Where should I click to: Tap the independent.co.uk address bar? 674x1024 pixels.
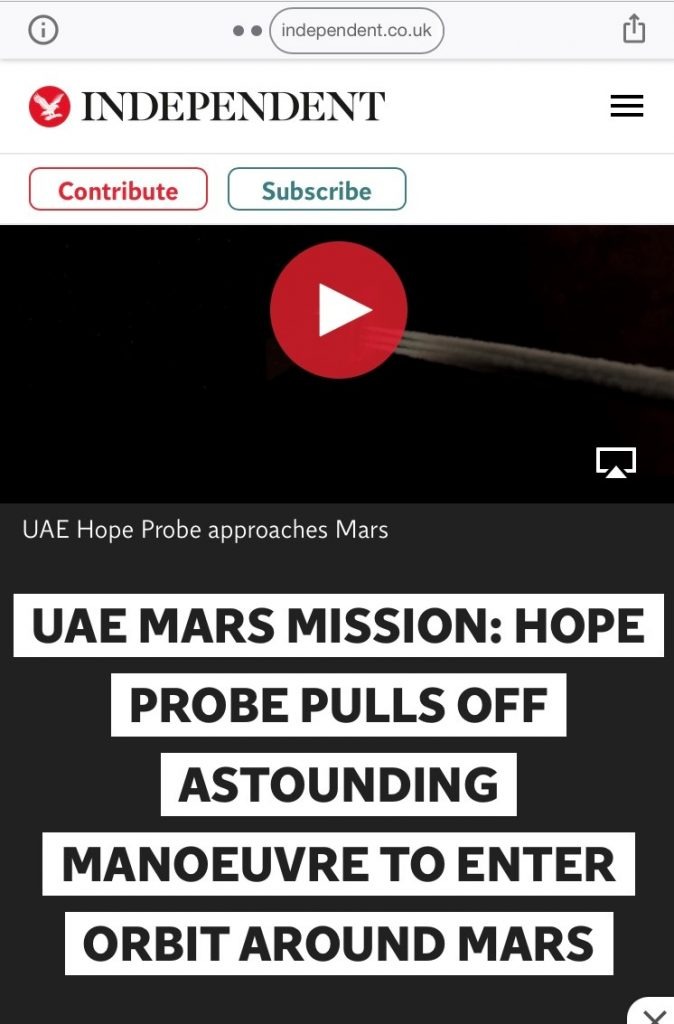click(x=356, y=30)
